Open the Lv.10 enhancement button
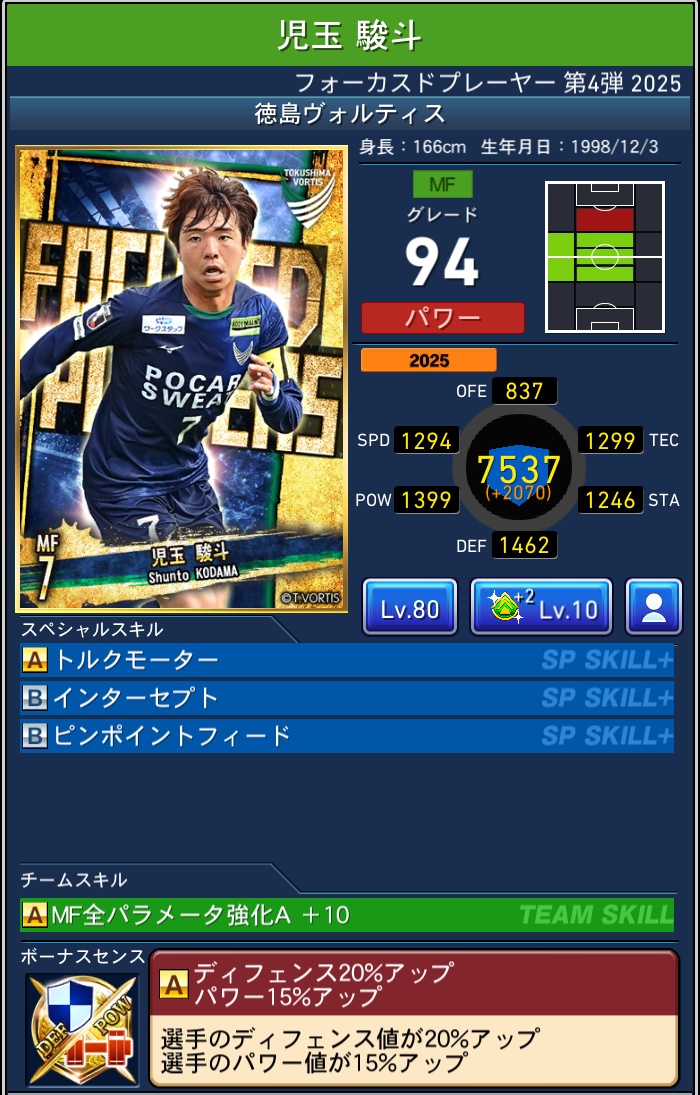 click(x=540, y=607)
